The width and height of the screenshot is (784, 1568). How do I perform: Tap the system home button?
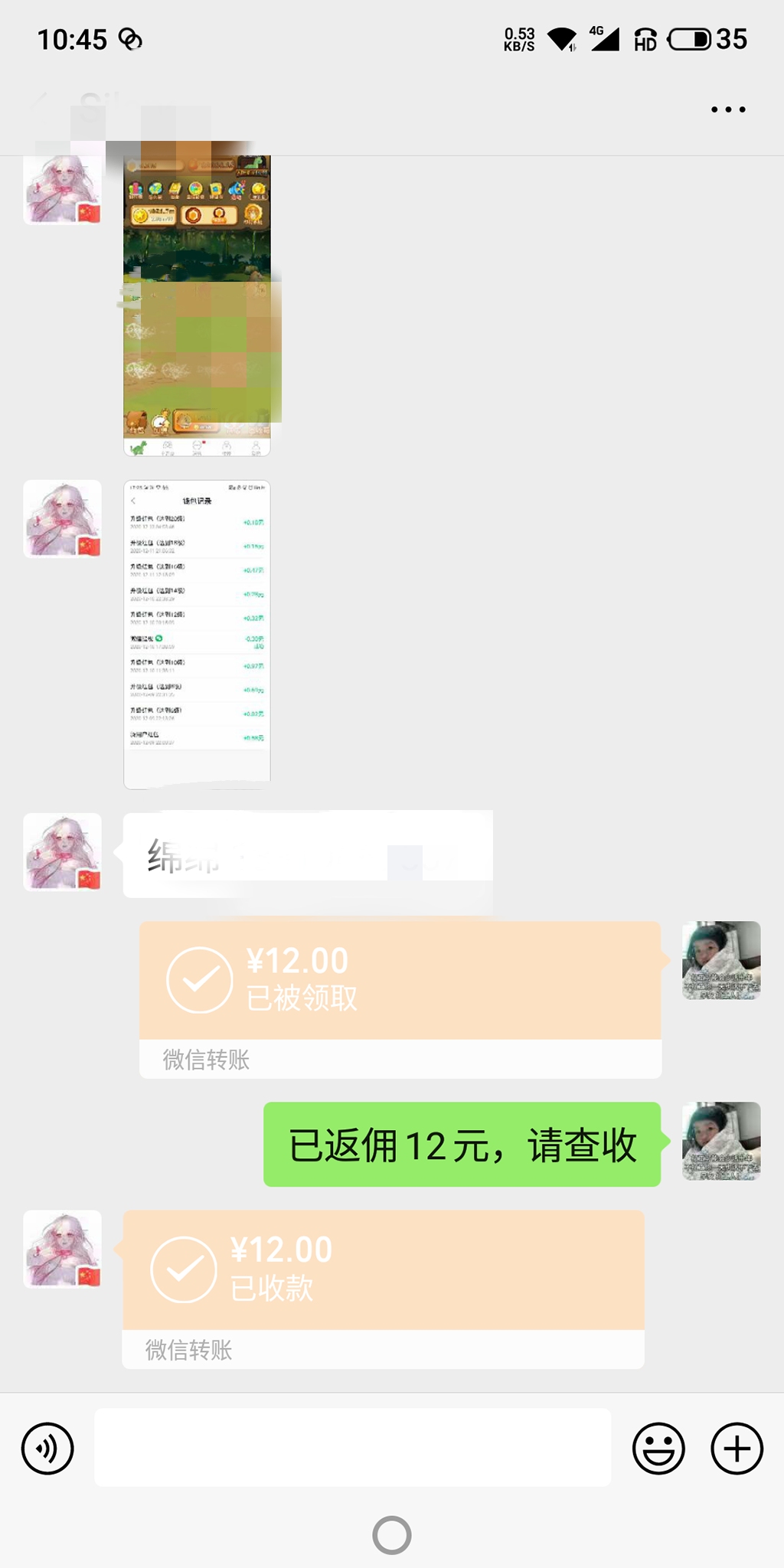coord(392,1535)
